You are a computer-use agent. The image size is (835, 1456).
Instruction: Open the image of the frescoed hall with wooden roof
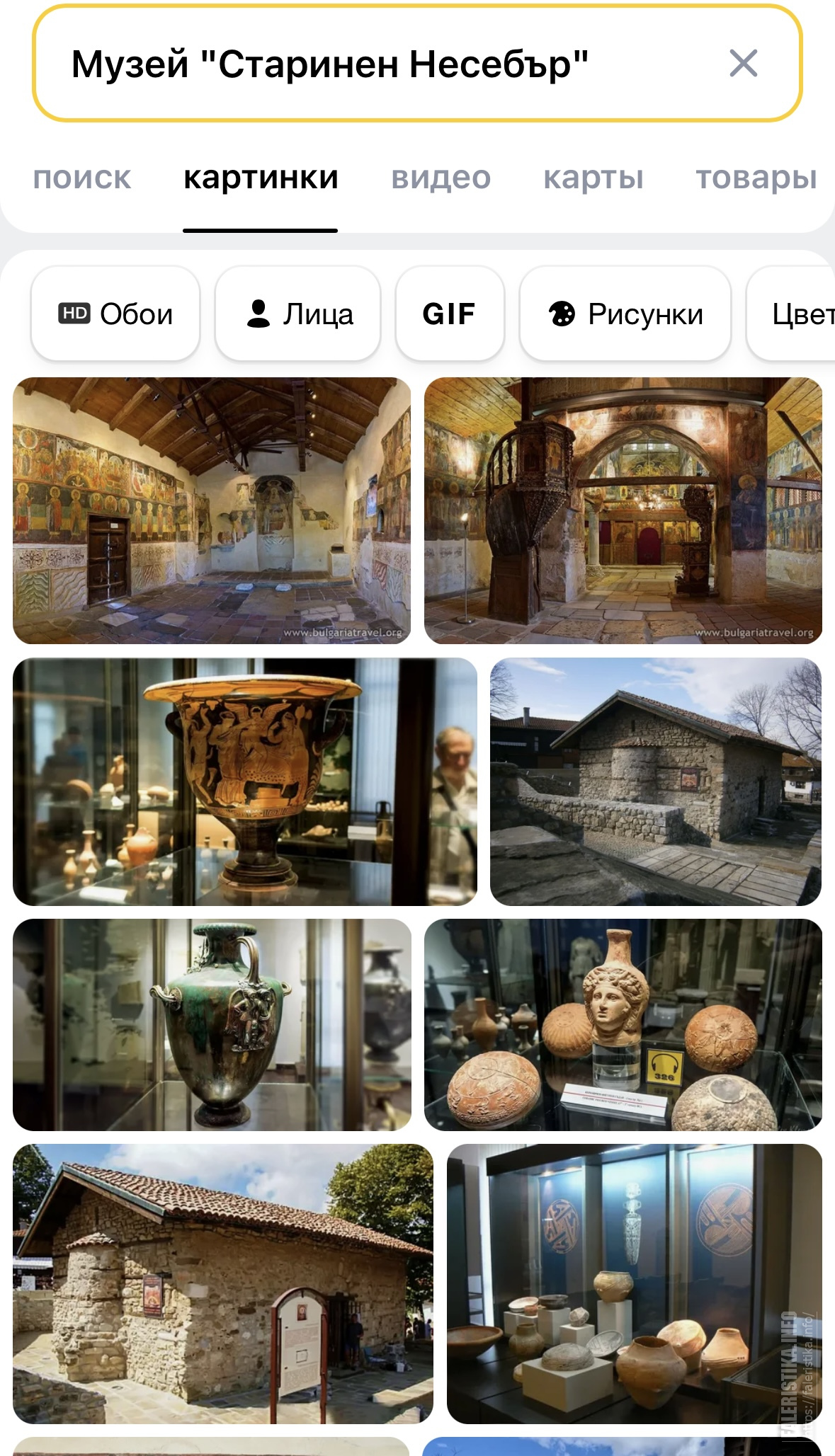tap(212, 510)
